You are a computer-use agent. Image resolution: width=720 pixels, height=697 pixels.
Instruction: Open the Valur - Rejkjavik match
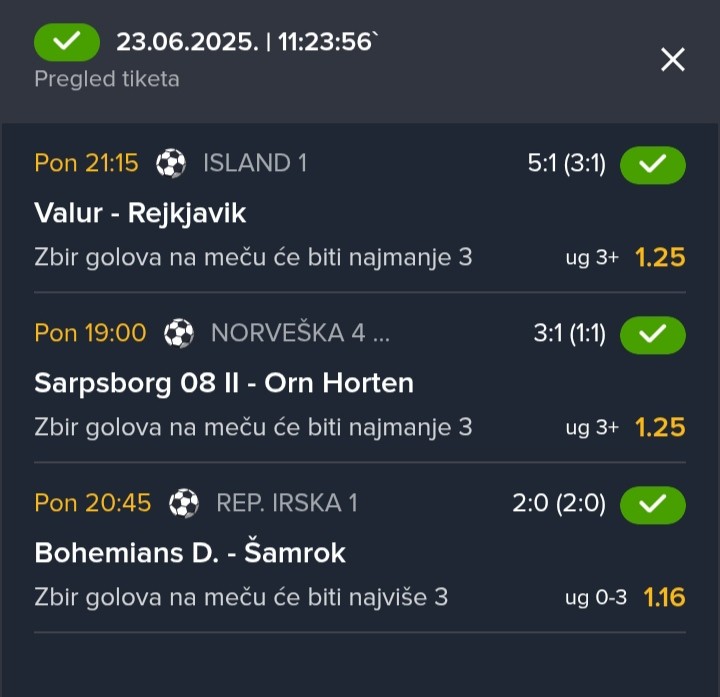pyautogui.click(x=140, y=213)
